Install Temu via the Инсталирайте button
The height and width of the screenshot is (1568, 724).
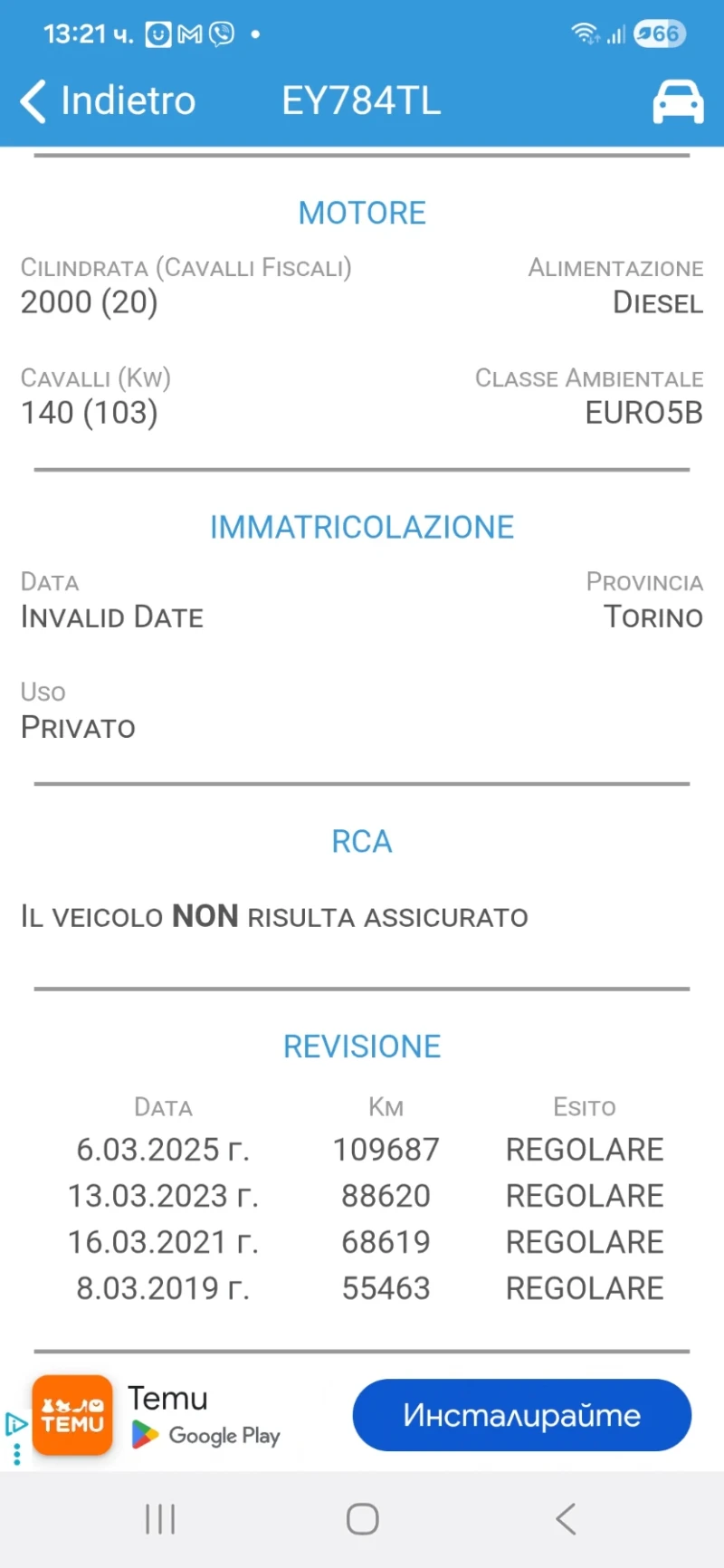(x=521, y=1415)
